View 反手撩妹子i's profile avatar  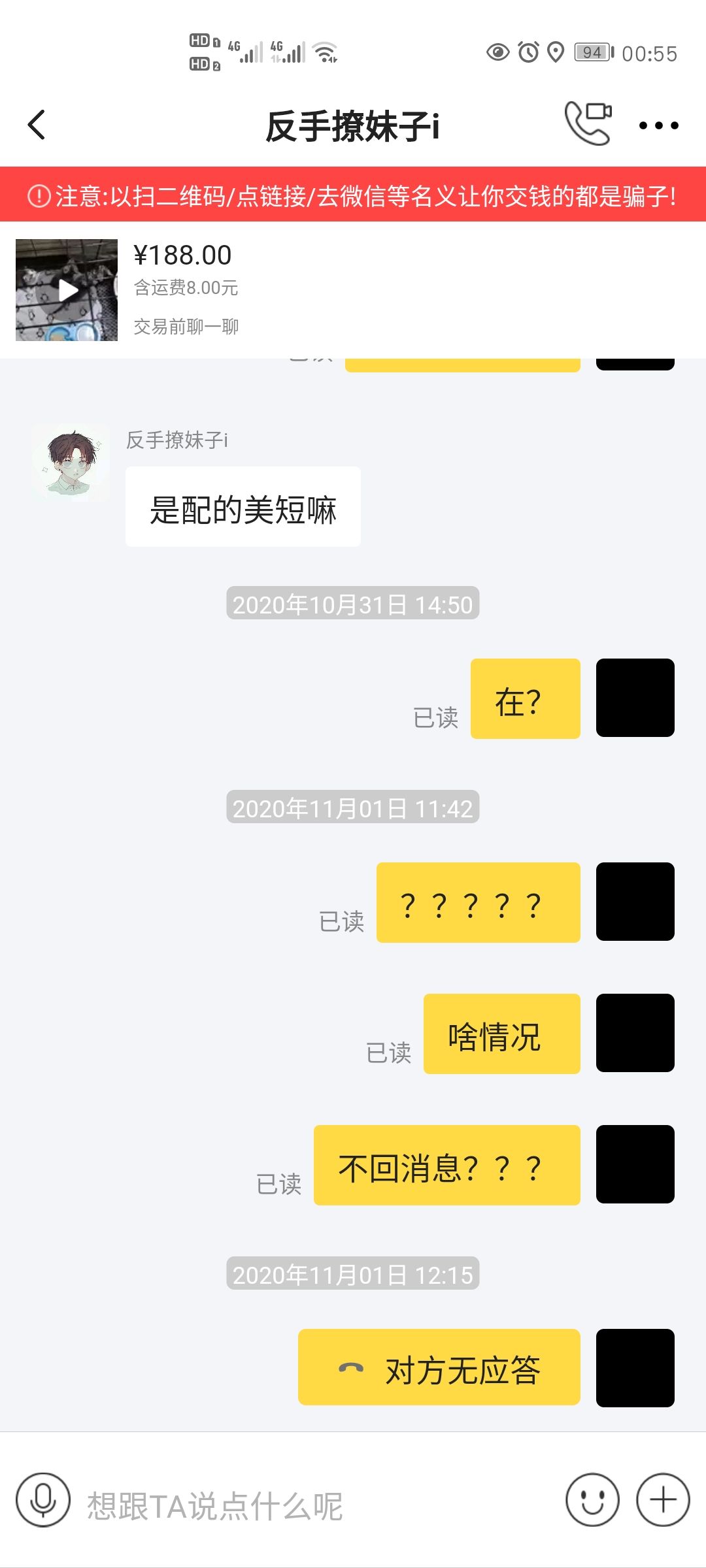click(x=71, y=463)
